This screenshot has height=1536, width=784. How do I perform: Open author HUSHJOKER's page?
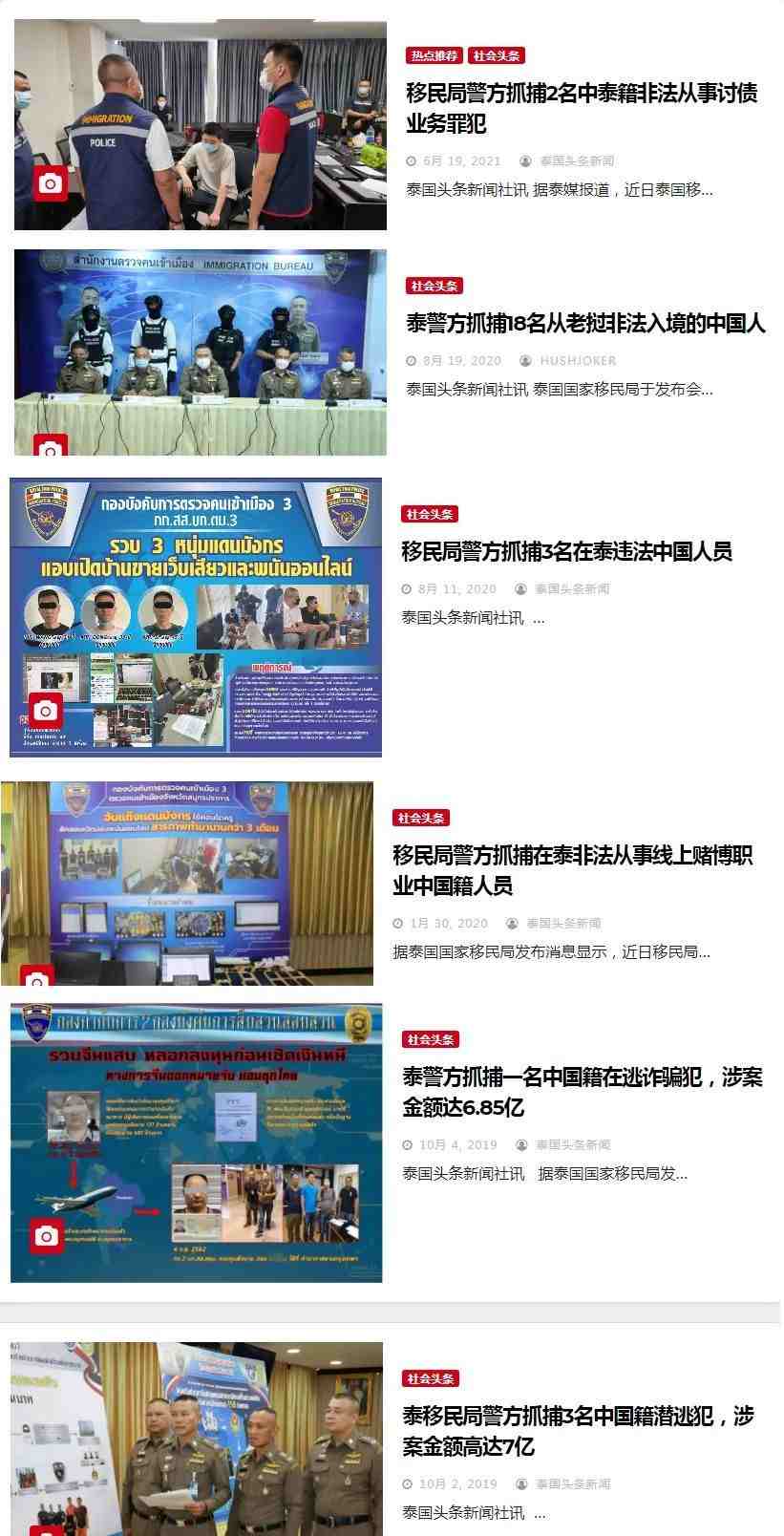pyautogui.click(x=578, y=361)
